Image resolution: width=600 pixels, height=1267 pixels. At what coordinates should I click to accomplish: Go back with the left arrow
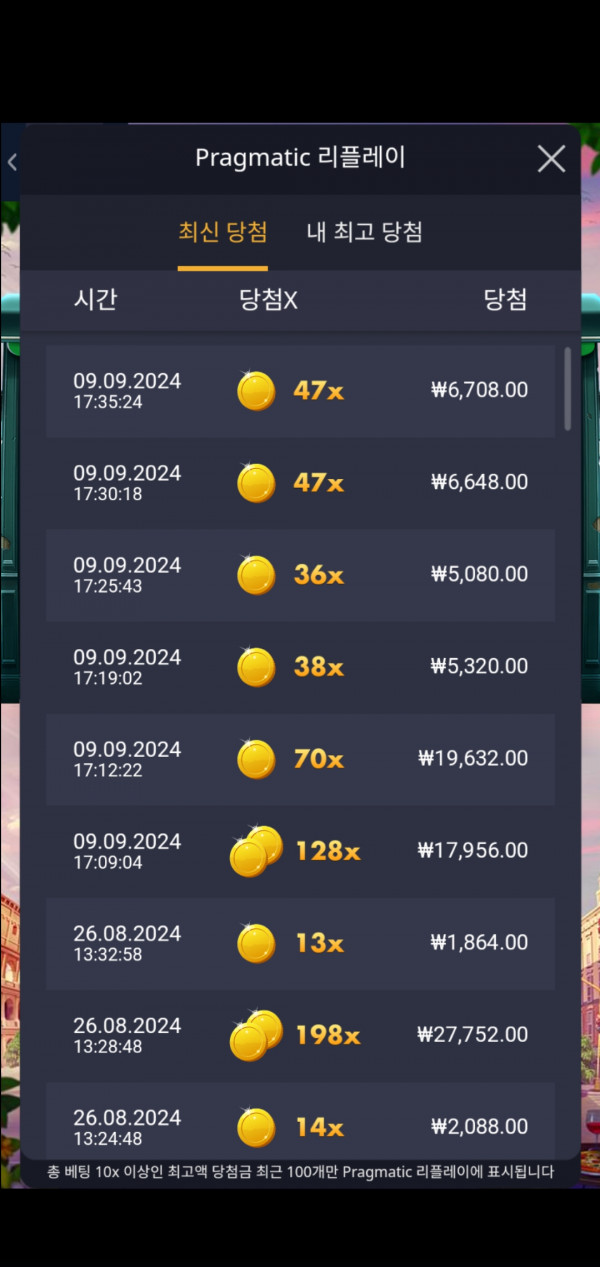pos(11,162)
